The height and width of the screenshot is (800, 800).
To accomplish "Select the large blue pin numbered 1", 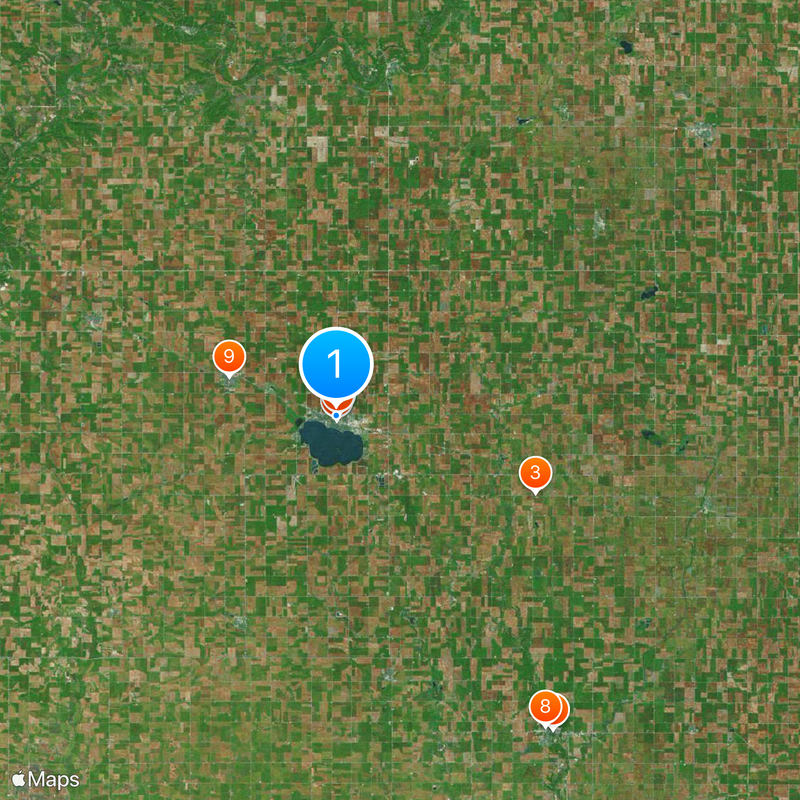I will [336, 364].
